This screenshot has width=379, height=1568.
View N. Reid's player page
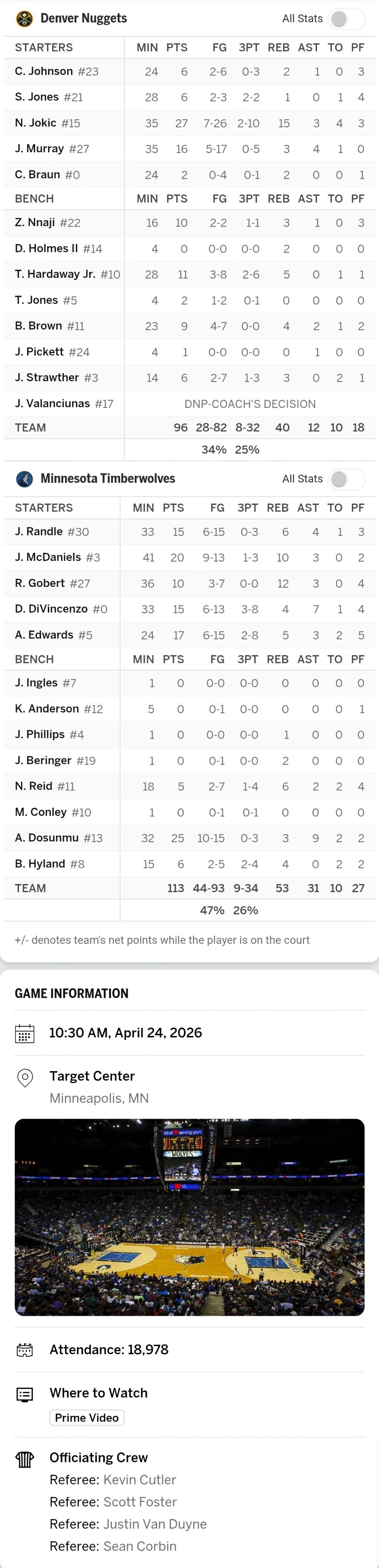point(33,786)
